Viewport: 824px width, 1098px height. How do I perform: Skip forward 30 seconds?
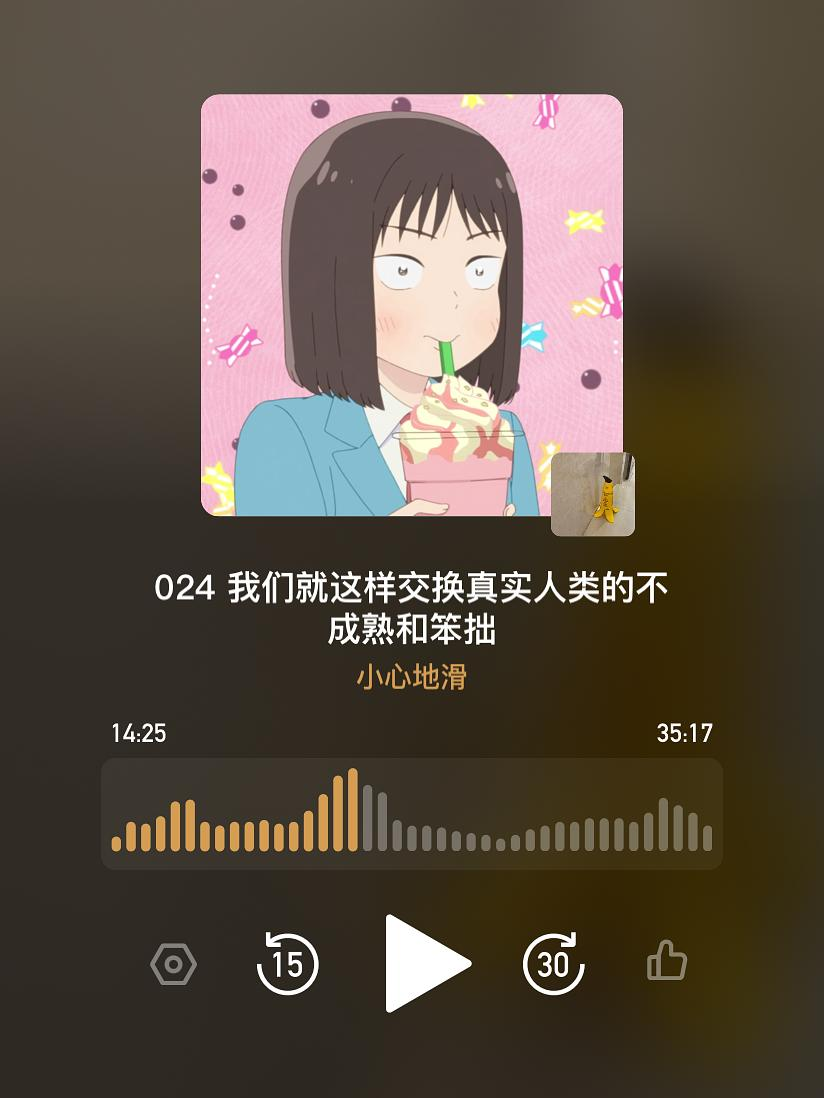point(553,964)
